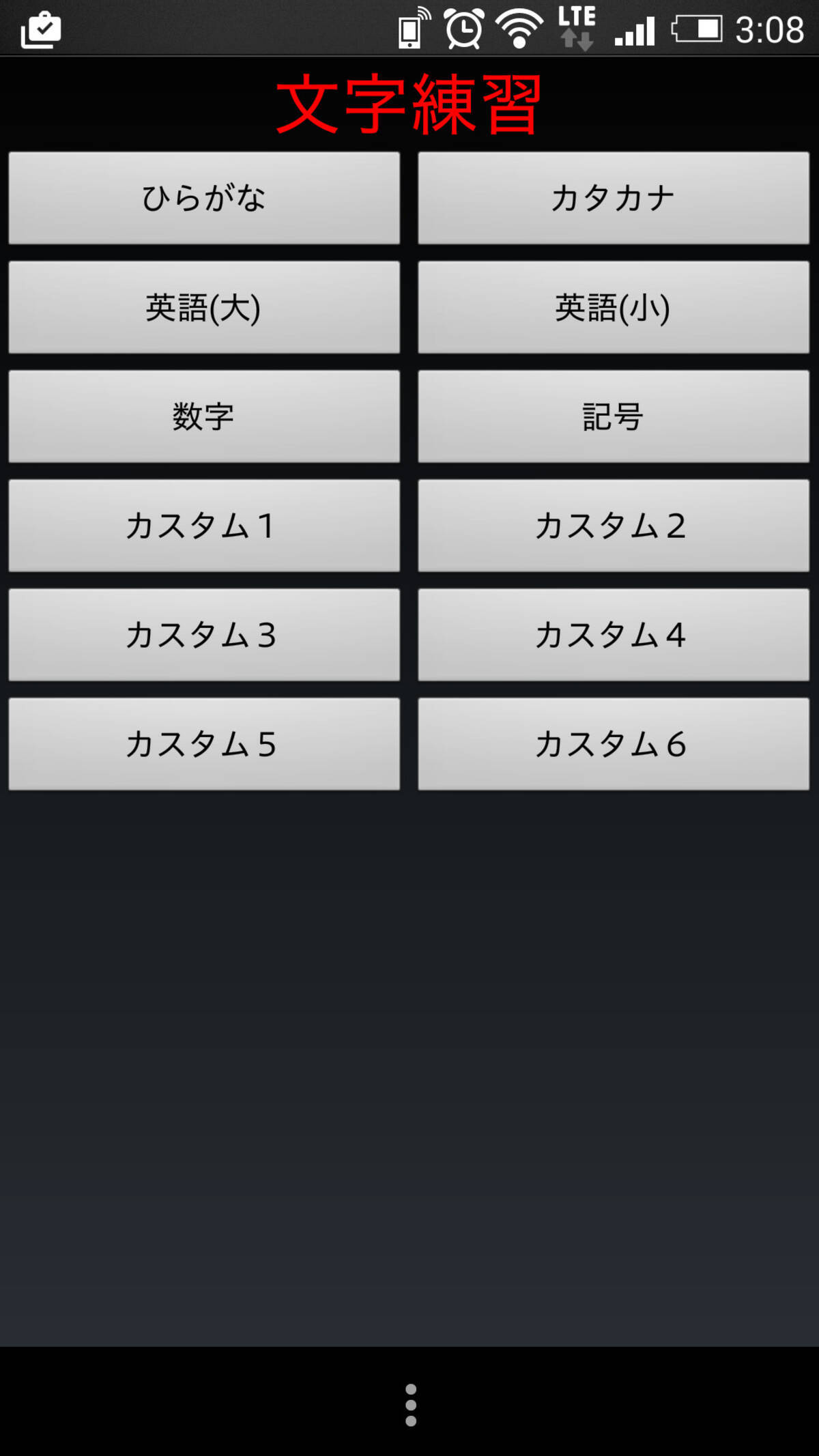The width and height of the screenshot is (819, 1456).
Task: Open カスタム1
Action: click(204, 526)
